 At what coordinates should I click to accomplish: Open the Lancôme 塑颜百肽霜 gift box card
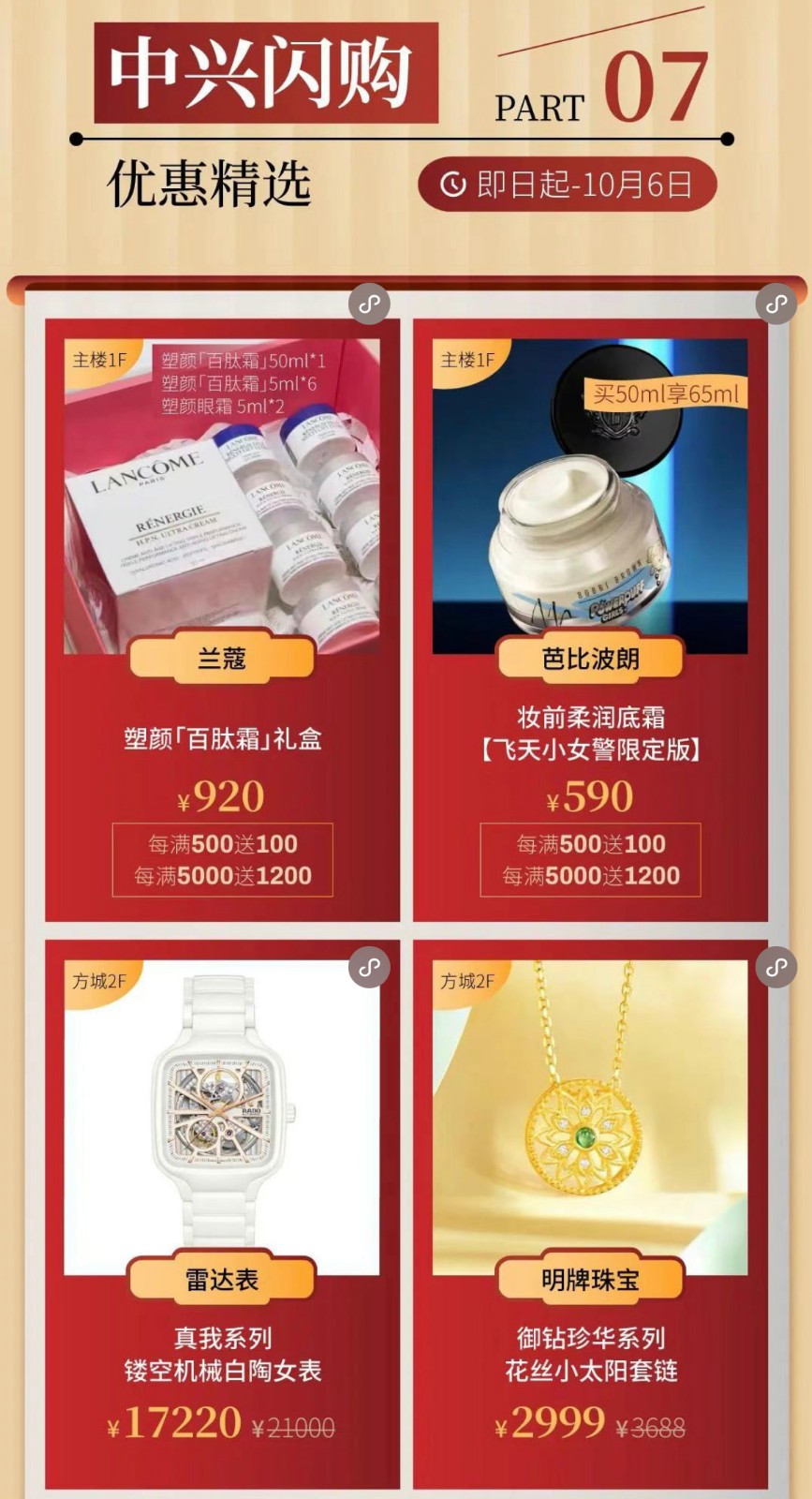(x=222, y=618)
